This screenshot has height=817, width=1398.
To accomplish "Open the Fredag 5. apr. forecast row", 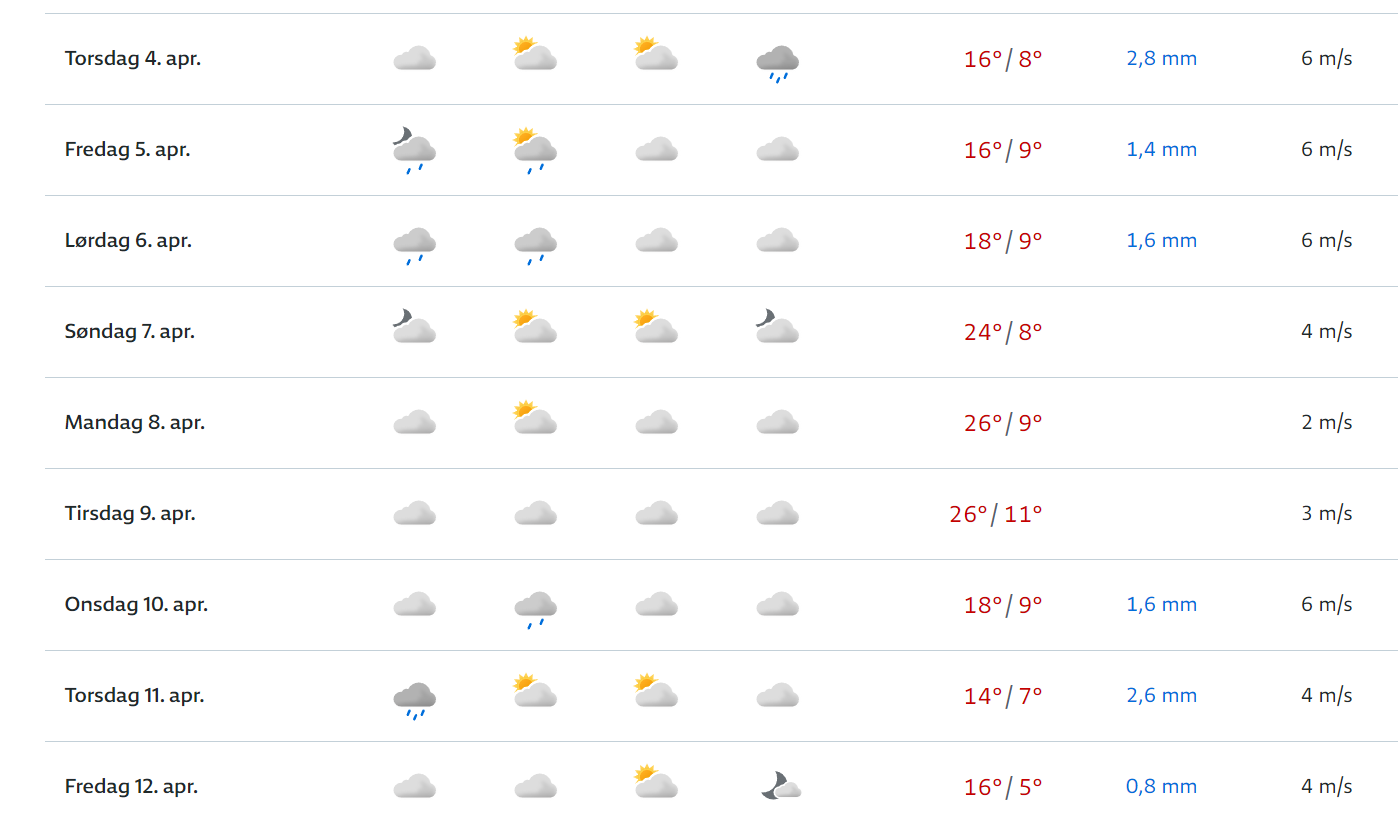I will tap(128, 150).
